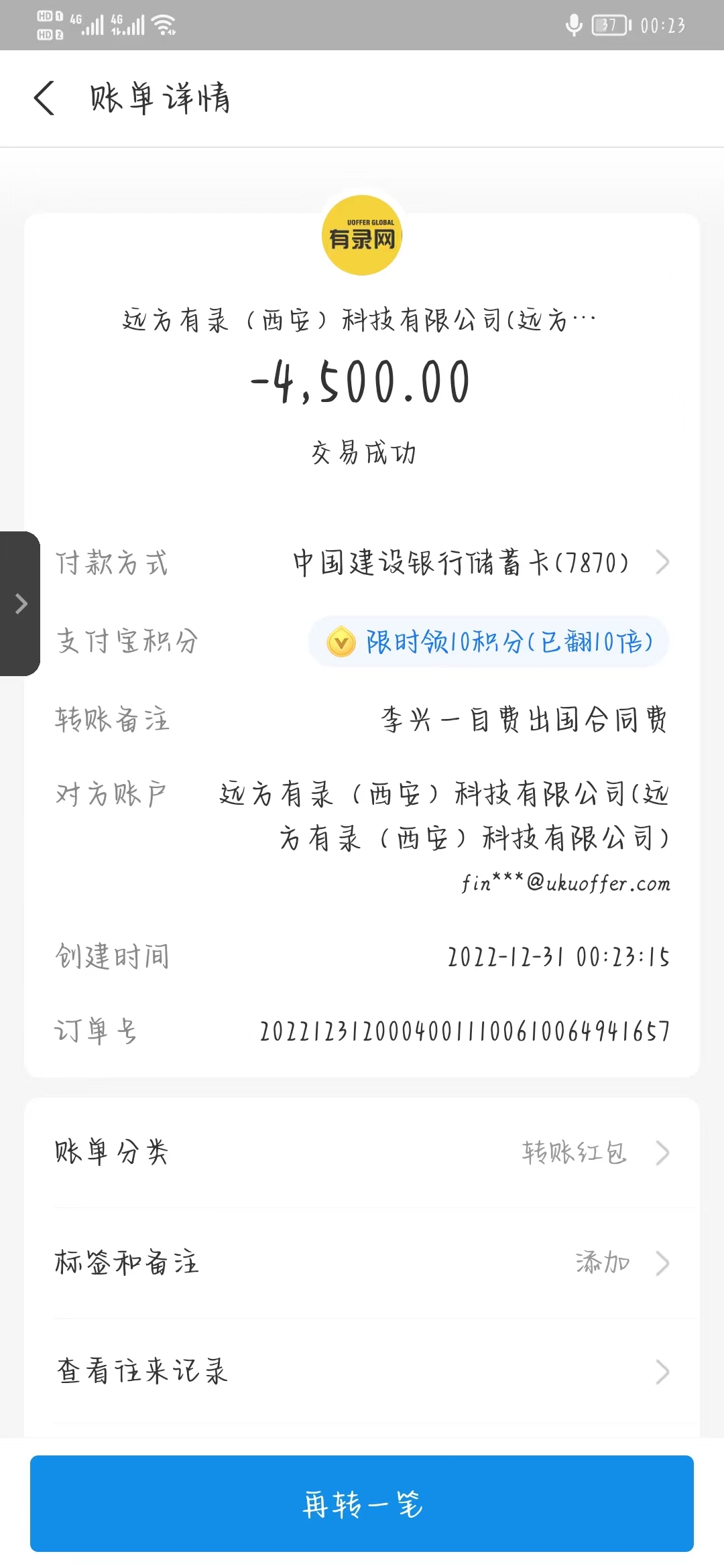Claim the 限时领10积分 points chip
This screenshot has width=724, height=1568.
click(x=488, y=642)
